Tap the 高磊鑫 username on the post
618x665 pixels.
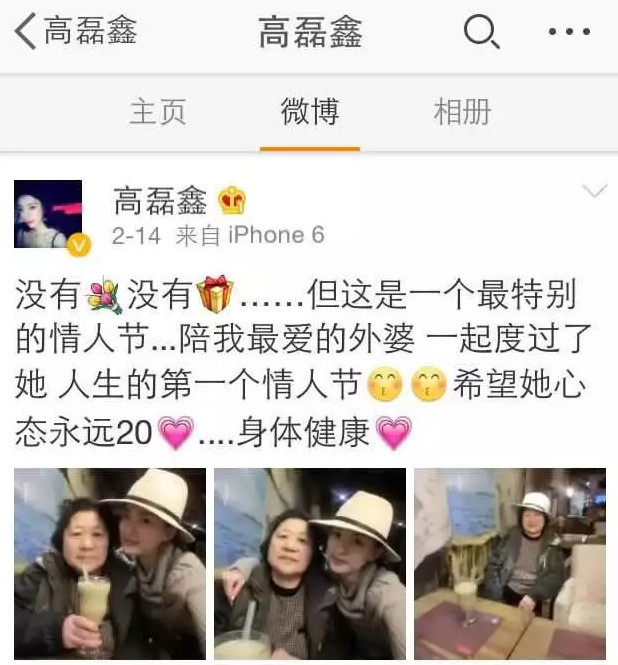[x=160, y=201]
